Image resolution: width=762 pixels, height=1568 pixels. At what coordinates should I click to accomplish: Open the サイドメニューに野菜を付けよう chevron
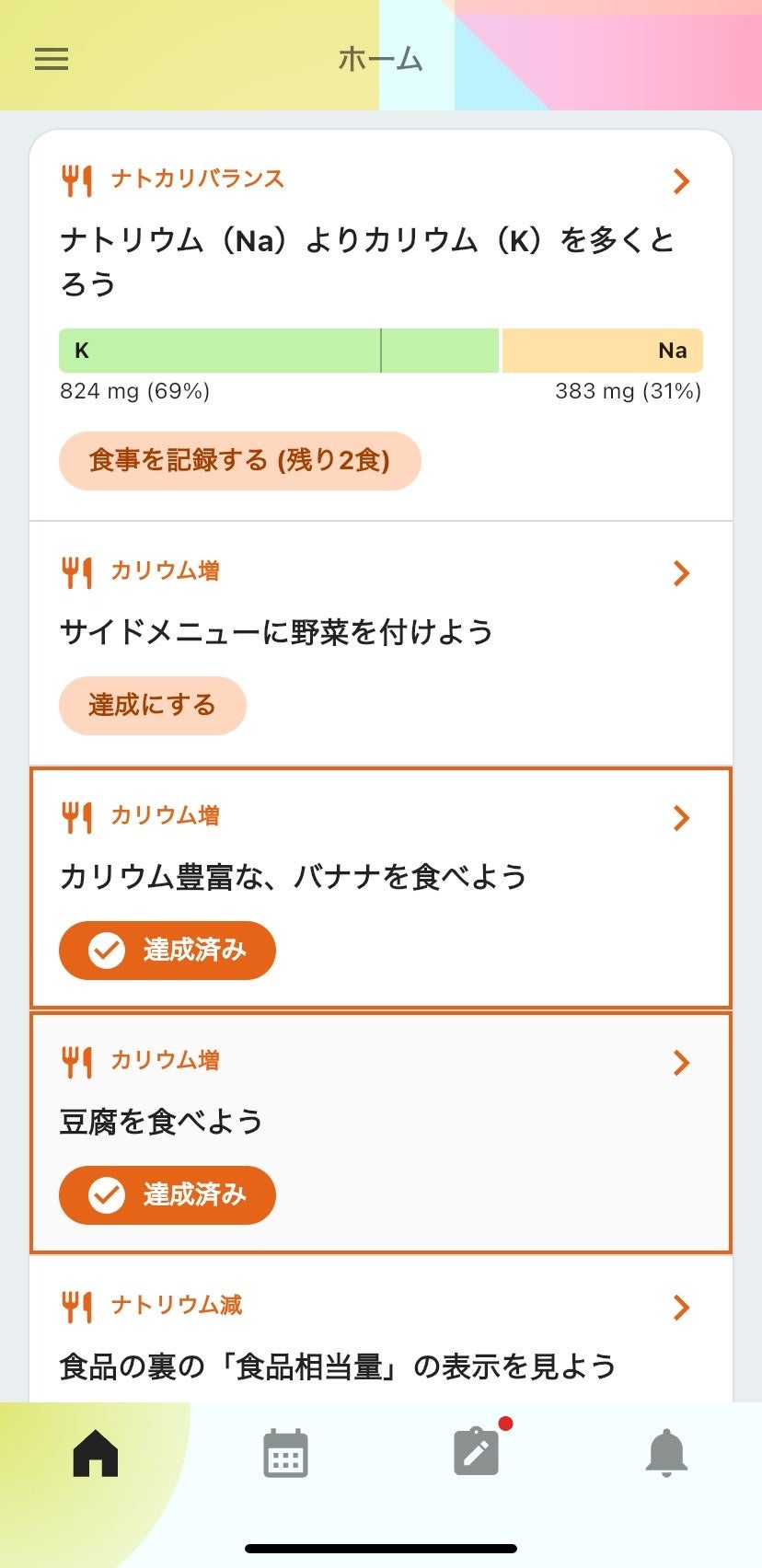point(681,573)
